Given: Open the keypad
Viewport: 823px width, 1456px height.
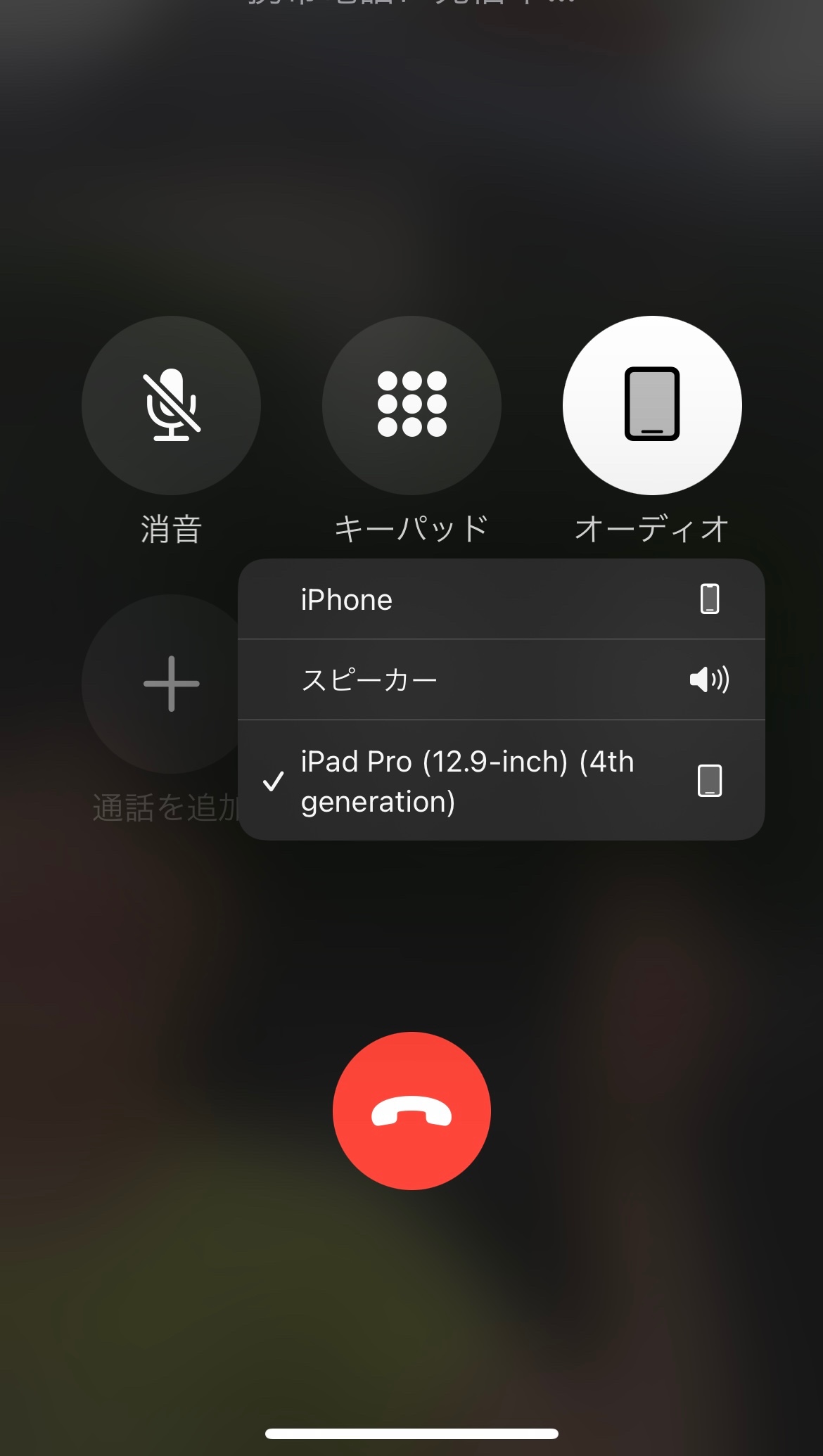Looking at the screenshot, I should pyautogui.click(x=412, y=405).
